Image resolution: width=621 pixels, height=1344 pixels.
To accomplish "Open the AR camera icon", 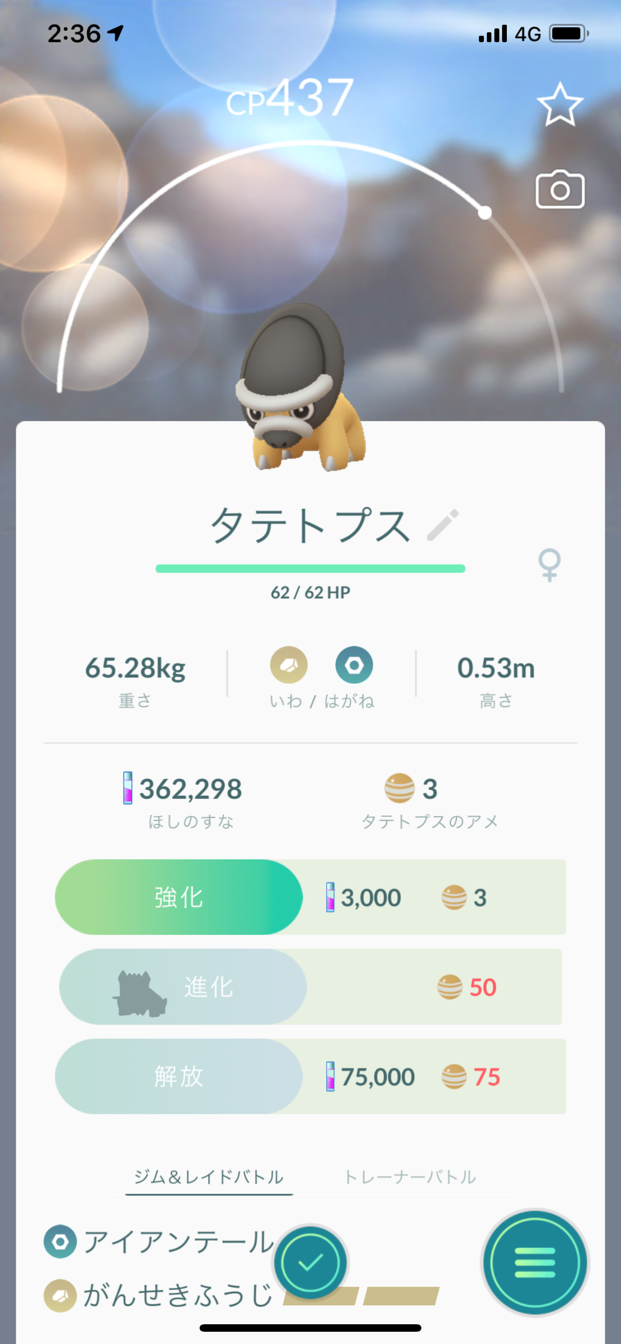I will [559, 189].
